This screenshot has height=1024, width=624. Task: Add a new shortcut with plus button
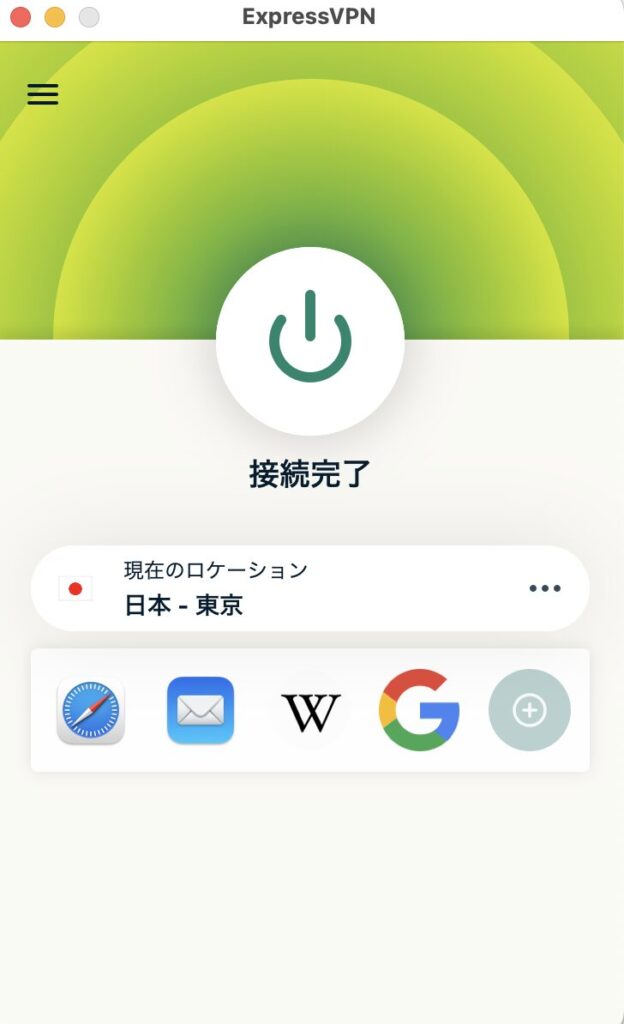(529, 710)
